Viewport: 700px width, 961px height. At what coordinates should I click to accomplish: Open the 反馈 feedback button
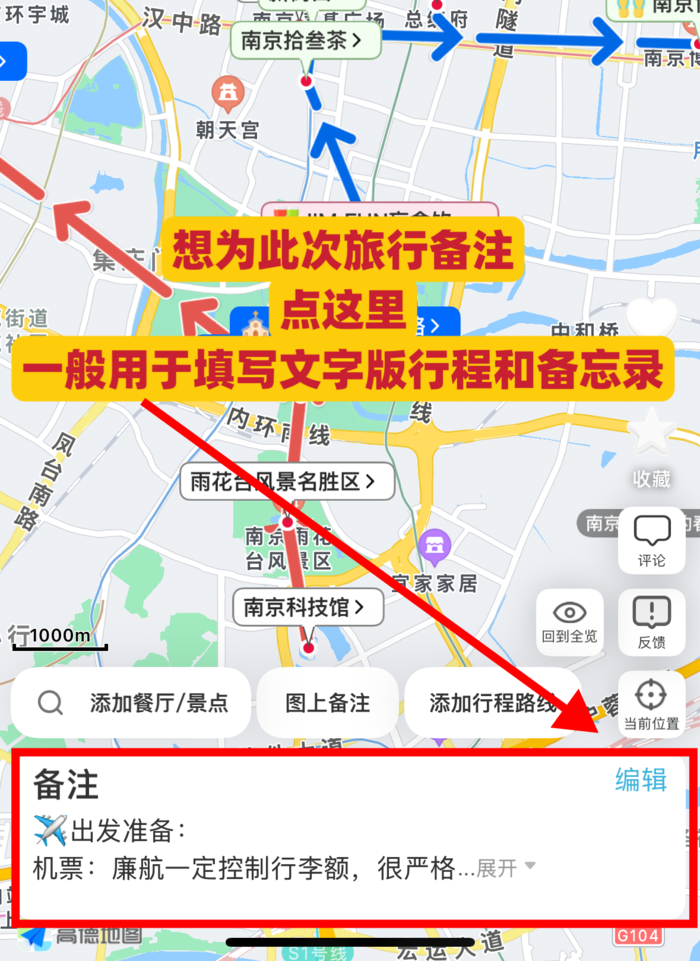pos(651,622)
